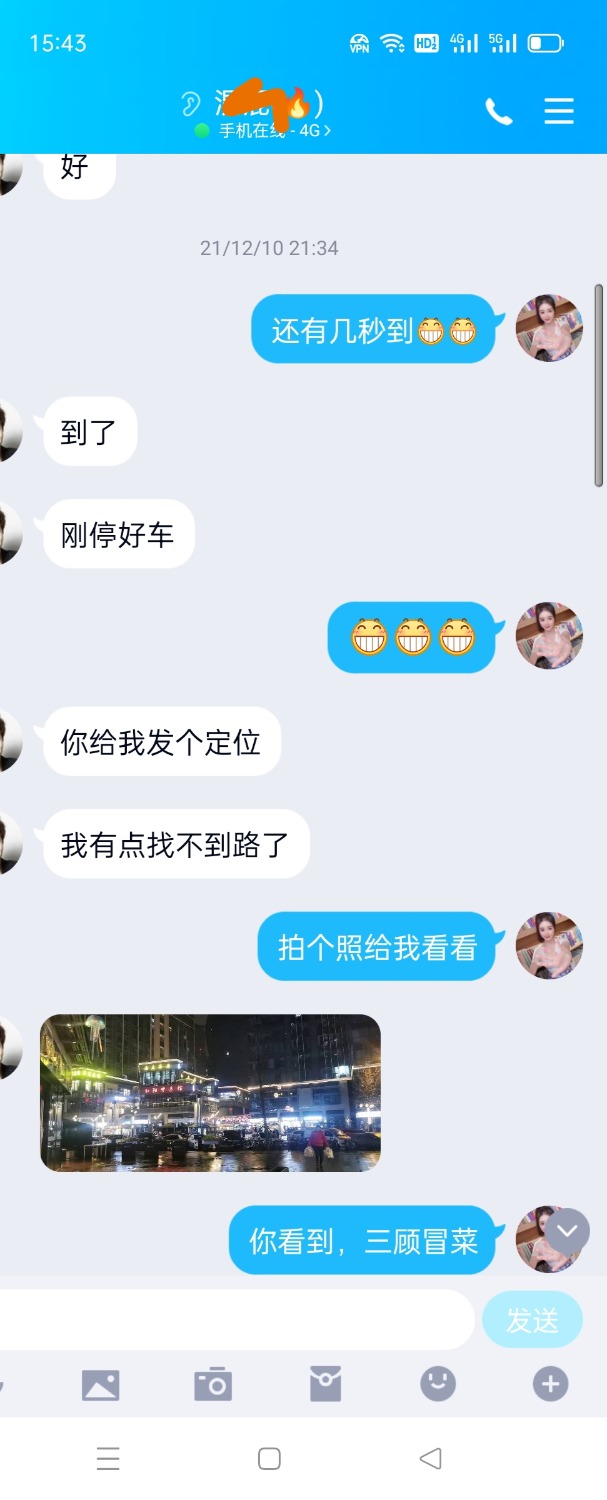The image size is (607, 1500).
Task: Jump to latest messages with down arrow
Action: [567, 1232]
